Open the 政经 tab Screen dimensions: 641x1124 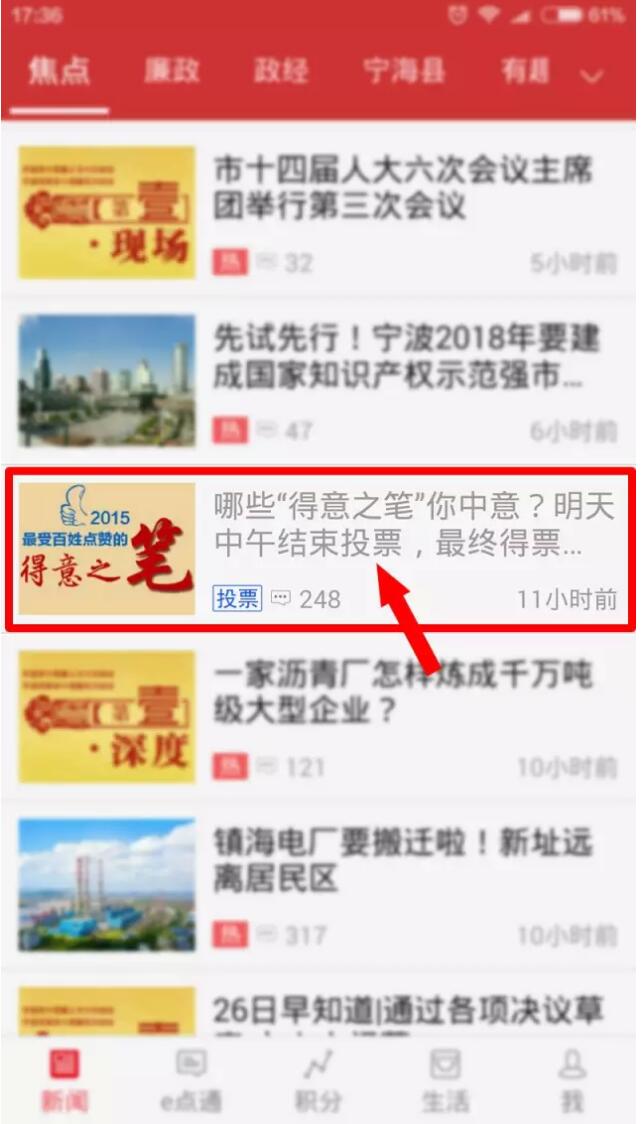(x=281, y=73)
